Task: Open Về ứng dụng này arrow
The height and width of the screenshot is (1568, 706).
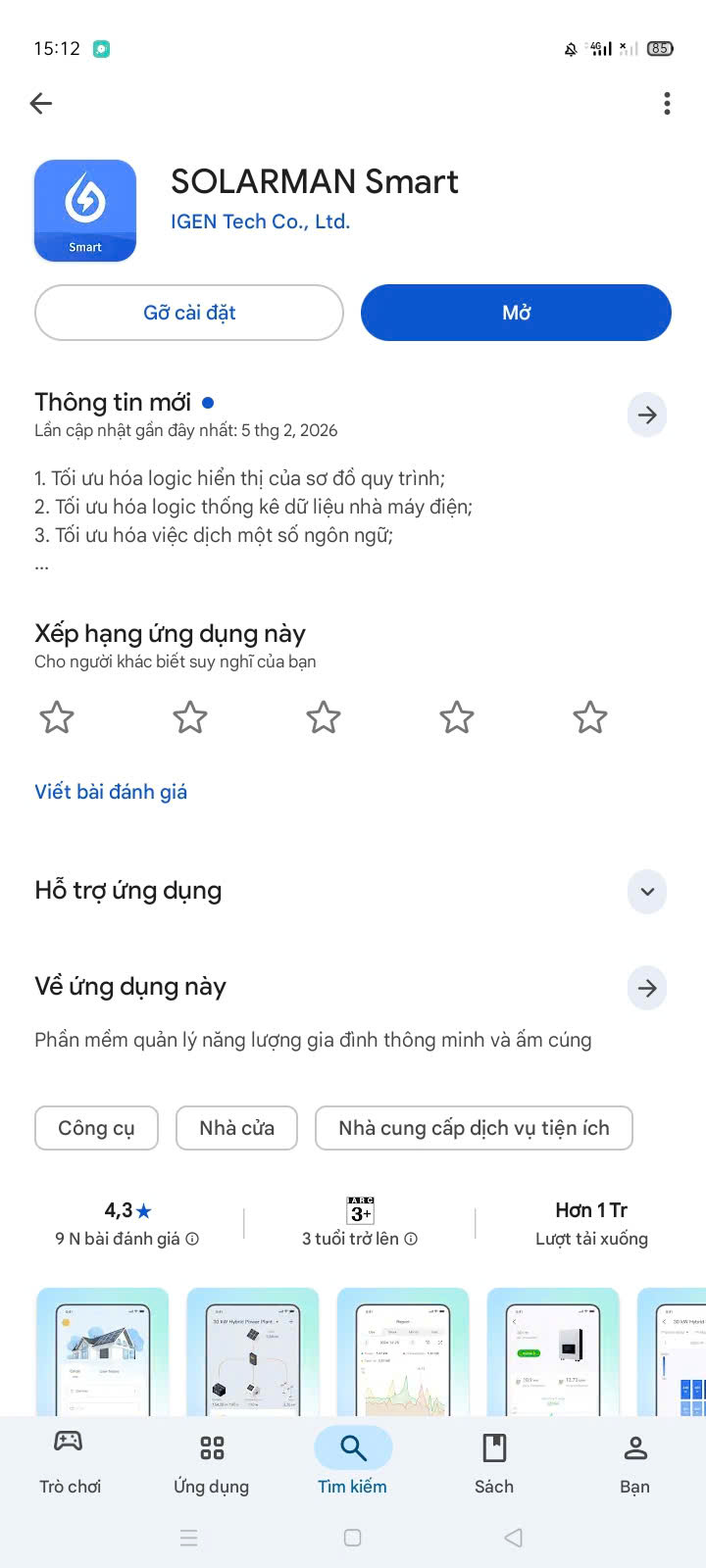Action: [646, 988]
